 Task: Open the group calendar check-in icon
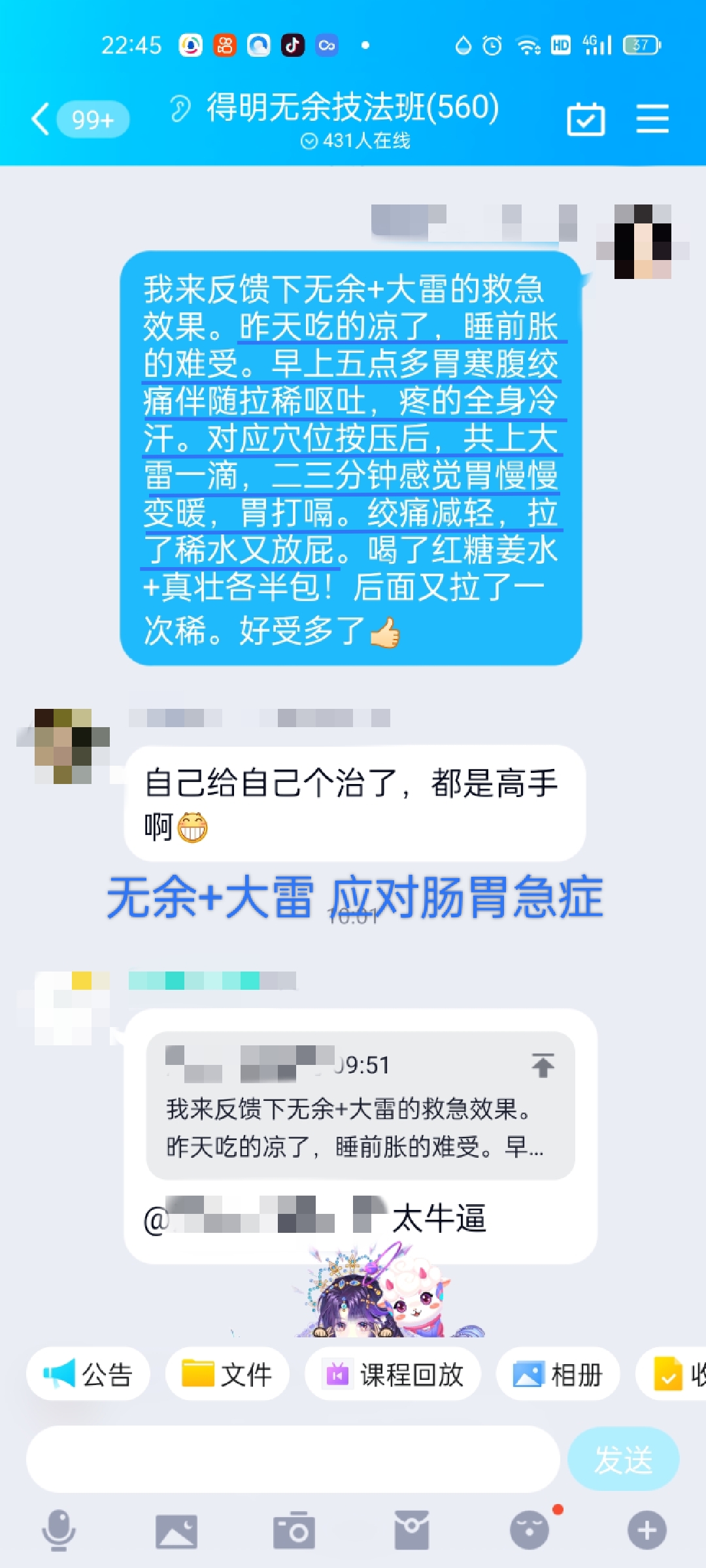click(586, 119)
